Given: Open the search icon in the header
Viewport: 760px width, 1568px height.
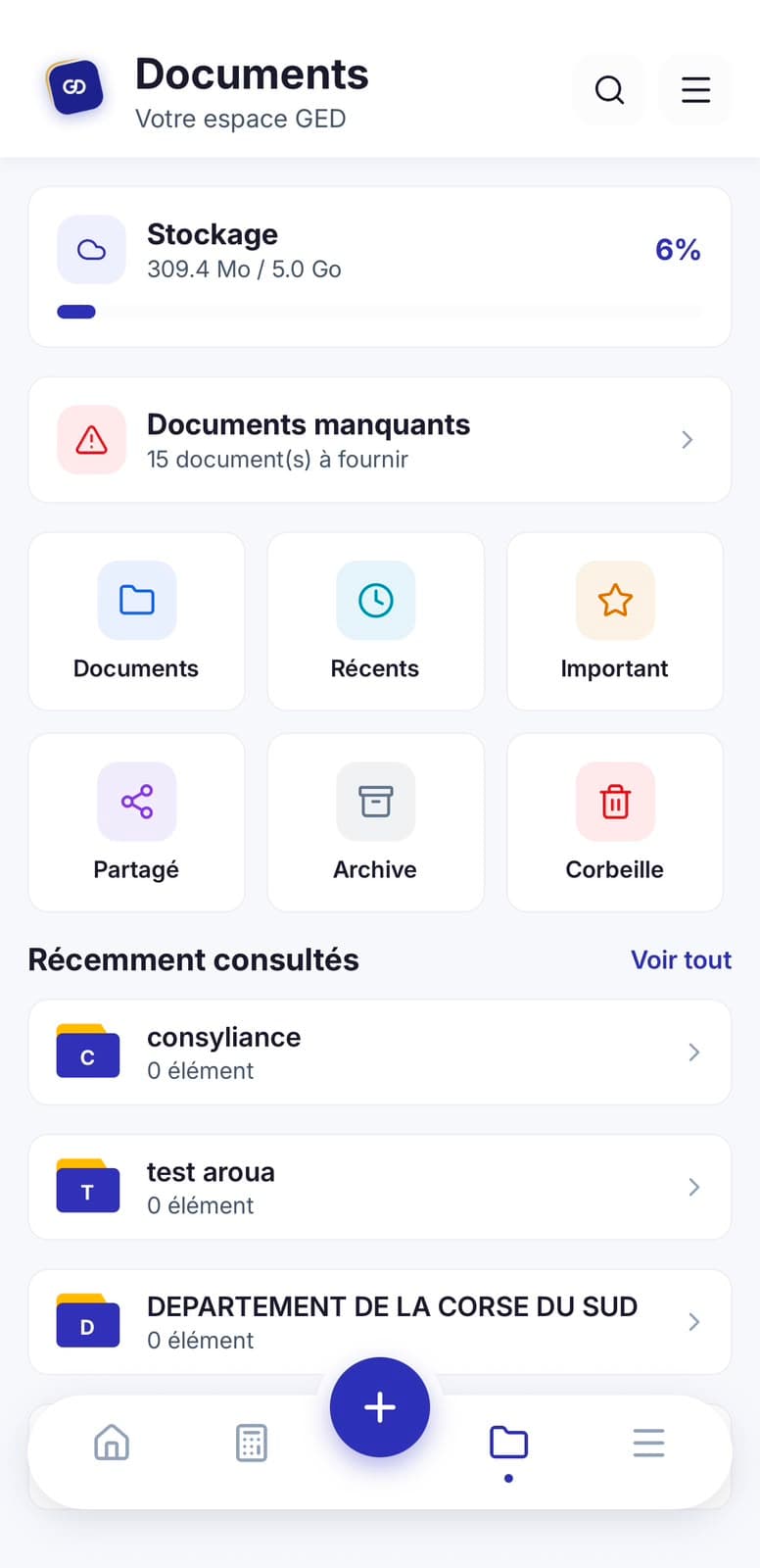Looking at the screenshot, I should (609, 90).
